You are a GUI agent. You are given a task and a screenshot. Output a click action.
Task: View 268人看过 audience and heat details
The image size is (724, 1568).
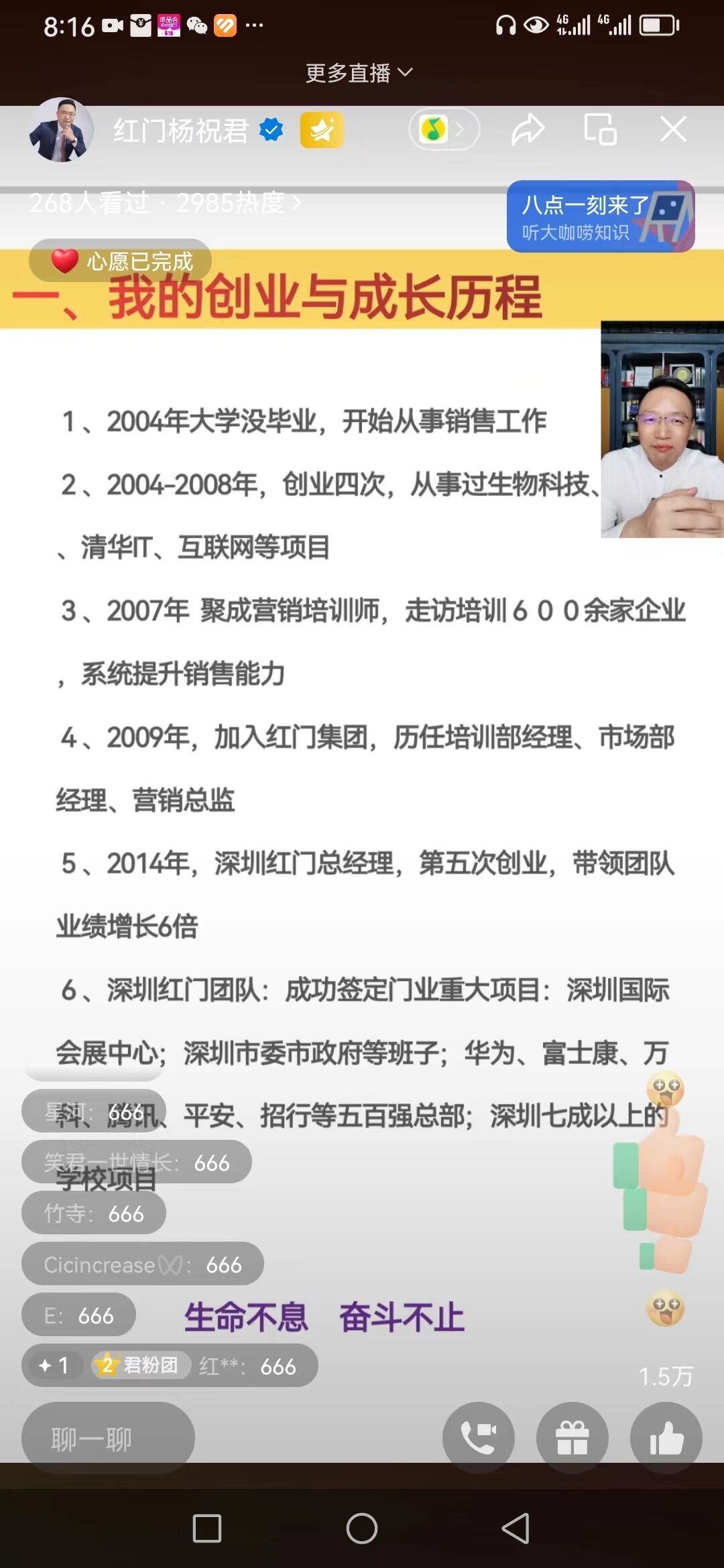click(164, 202)
